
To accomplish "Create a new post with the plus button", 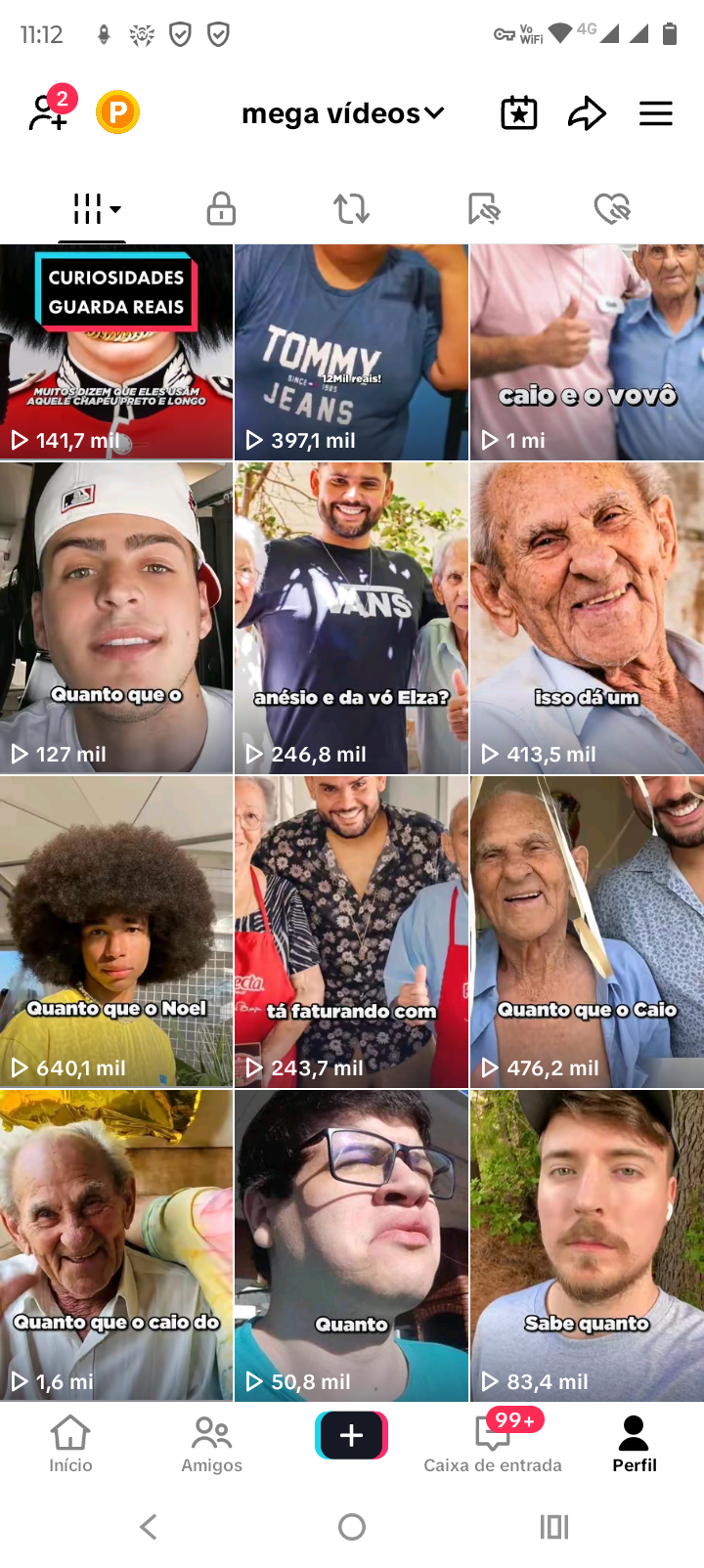I will (351, 1435).
